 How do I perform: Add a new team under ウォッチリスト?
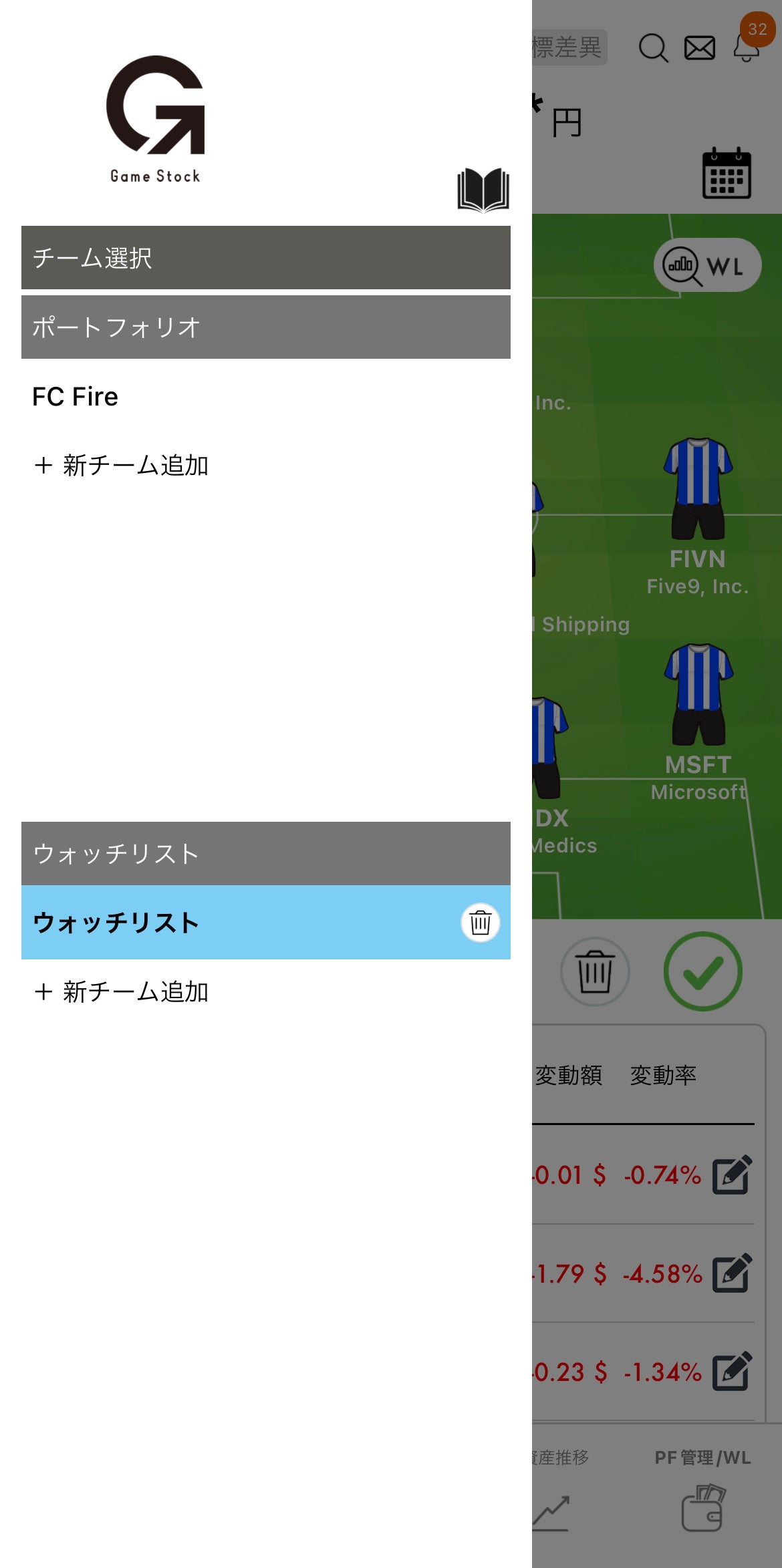pos(122,992)
